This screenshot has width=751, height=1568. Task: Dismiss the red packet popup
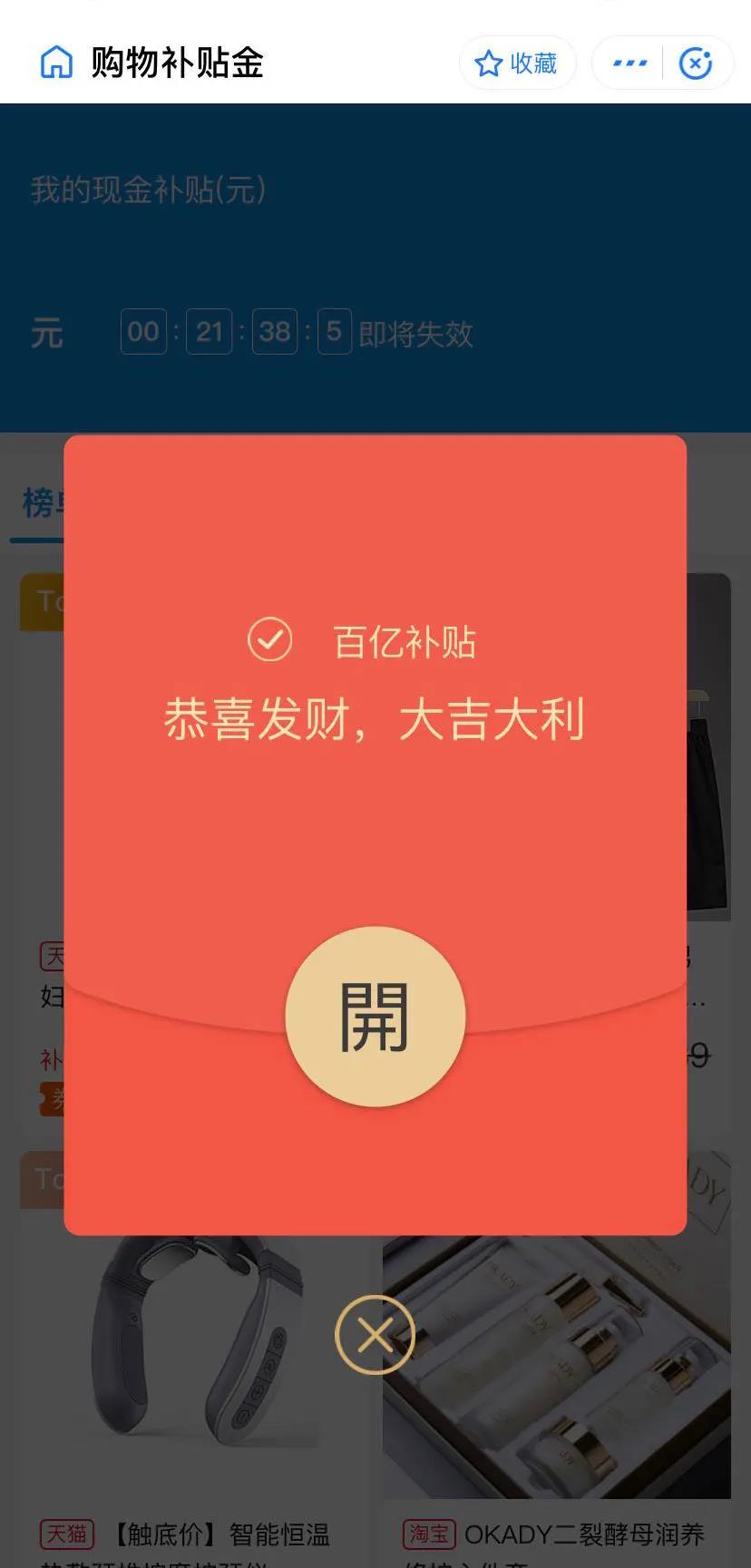click(x=375, y=1335)
